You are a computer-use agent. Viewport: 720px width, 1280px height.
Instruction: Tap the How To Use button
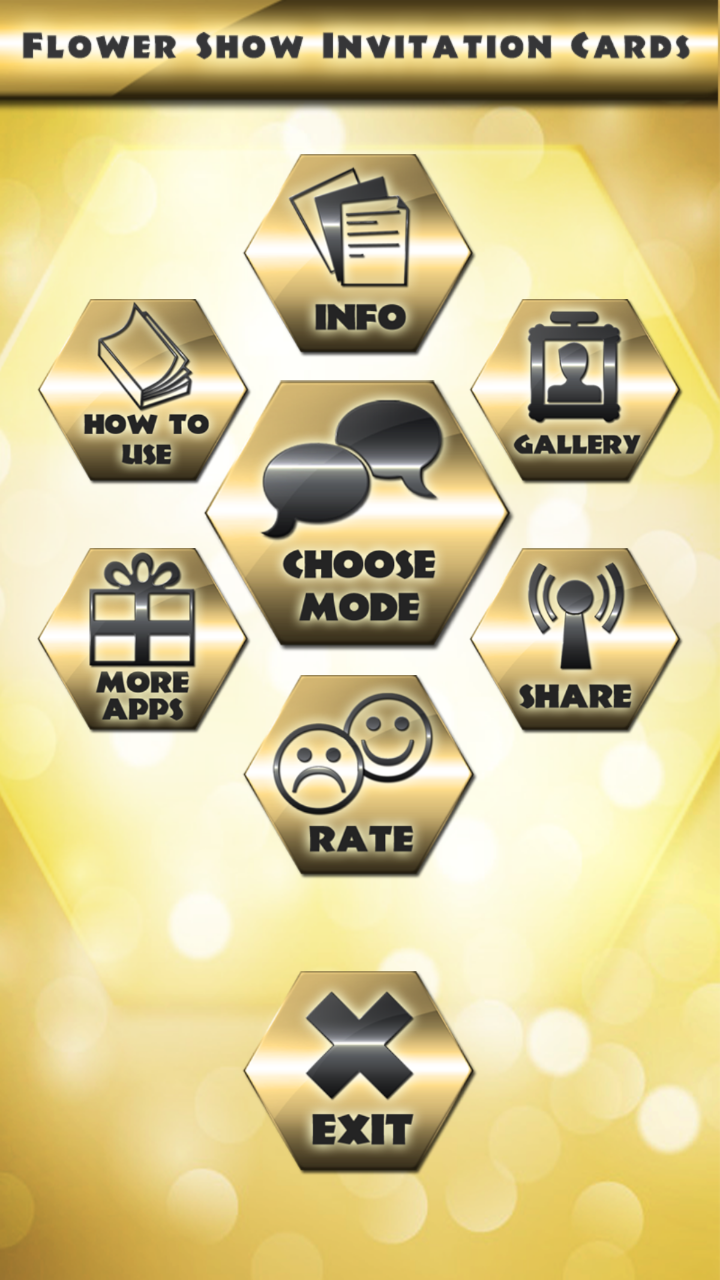point(143,389)
